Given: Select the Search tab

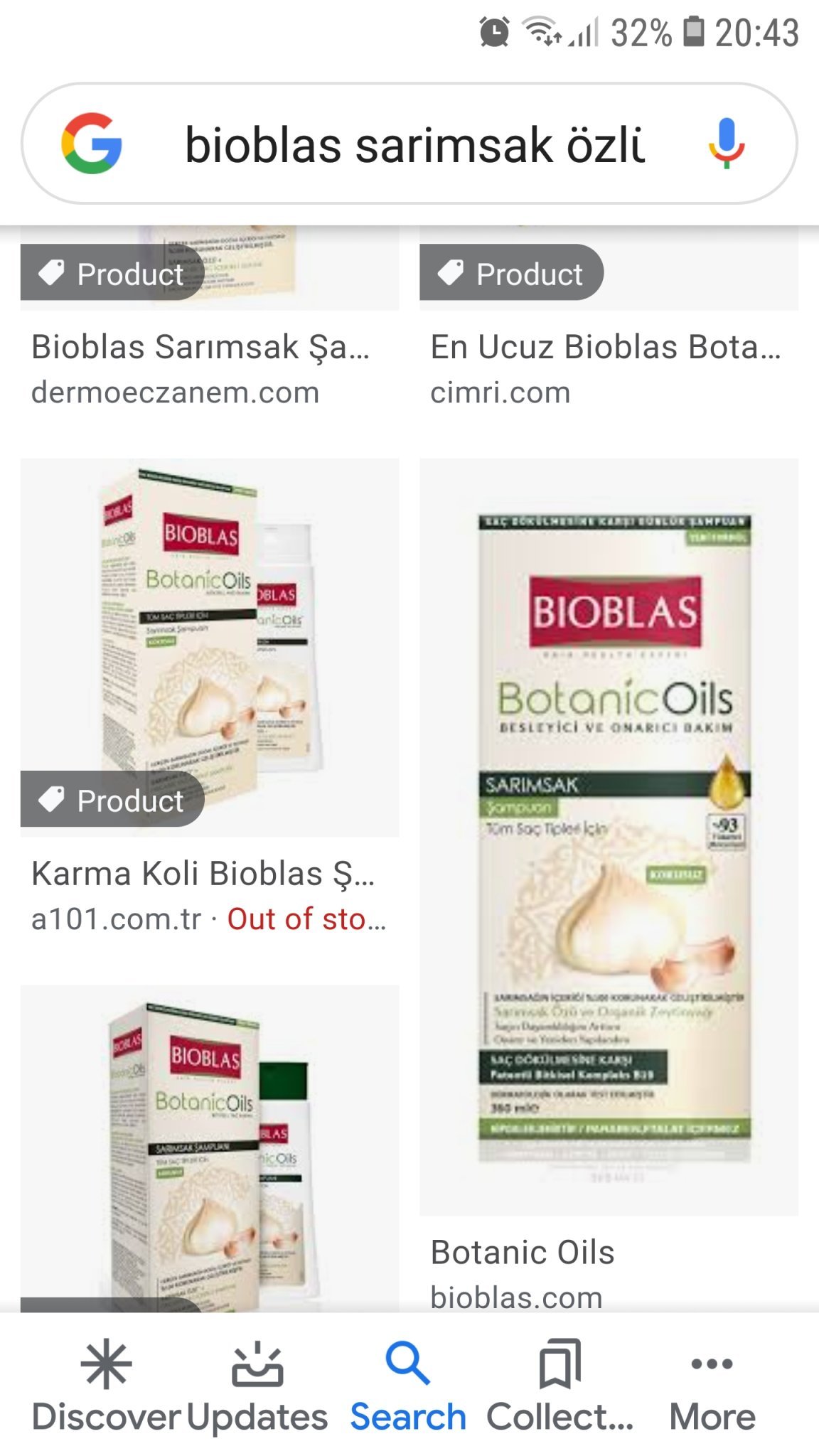Looking at the screenshot, I should [408, 1386].
